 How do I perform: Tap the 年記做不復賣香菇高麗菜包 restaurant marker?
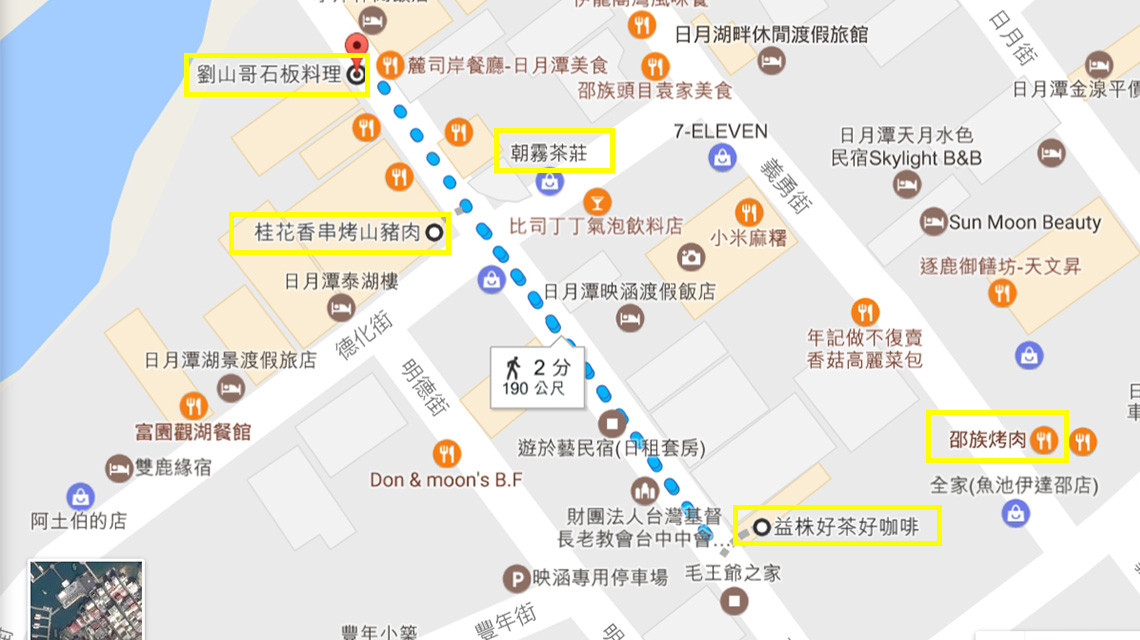(x=864, y=311)
